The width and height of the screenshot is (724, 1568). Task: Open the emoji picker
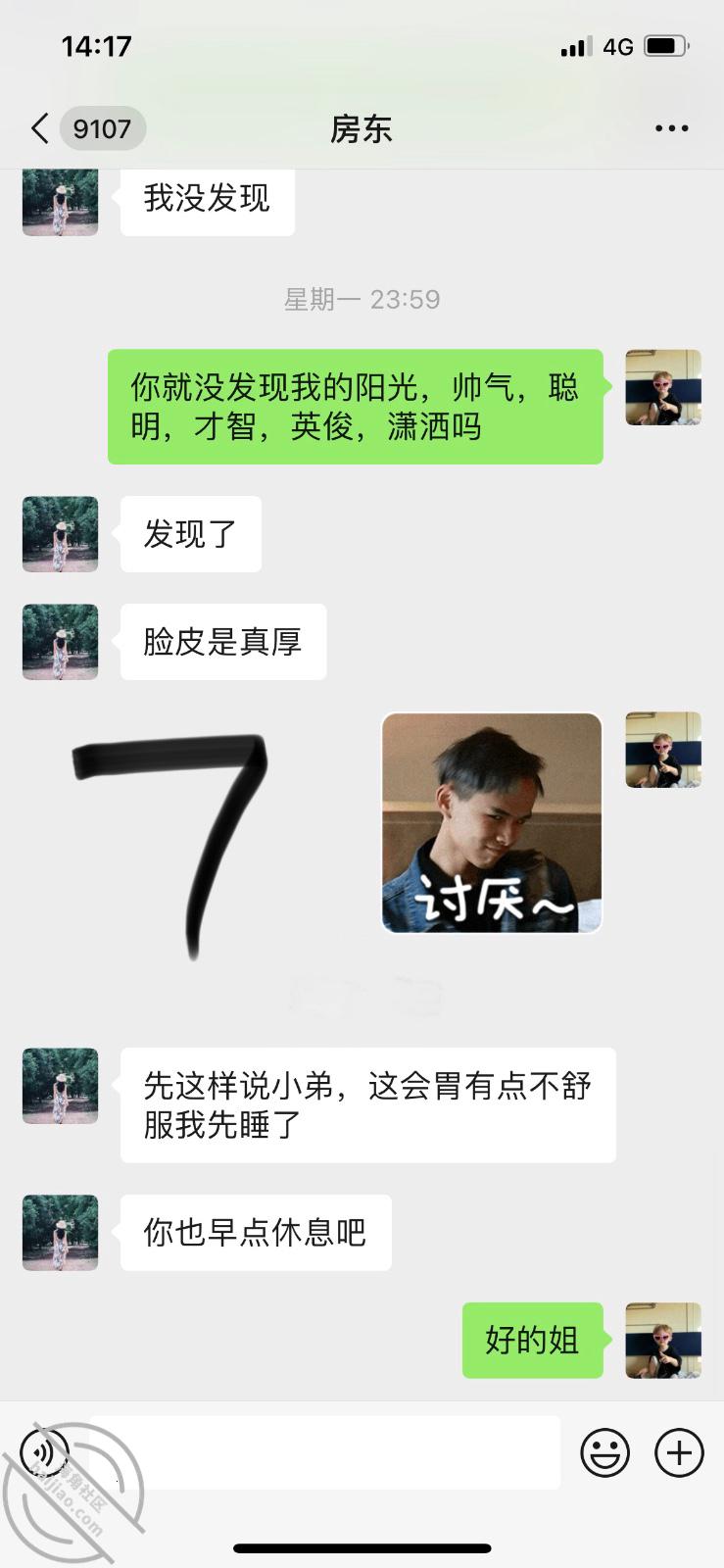click(604, 1452)
